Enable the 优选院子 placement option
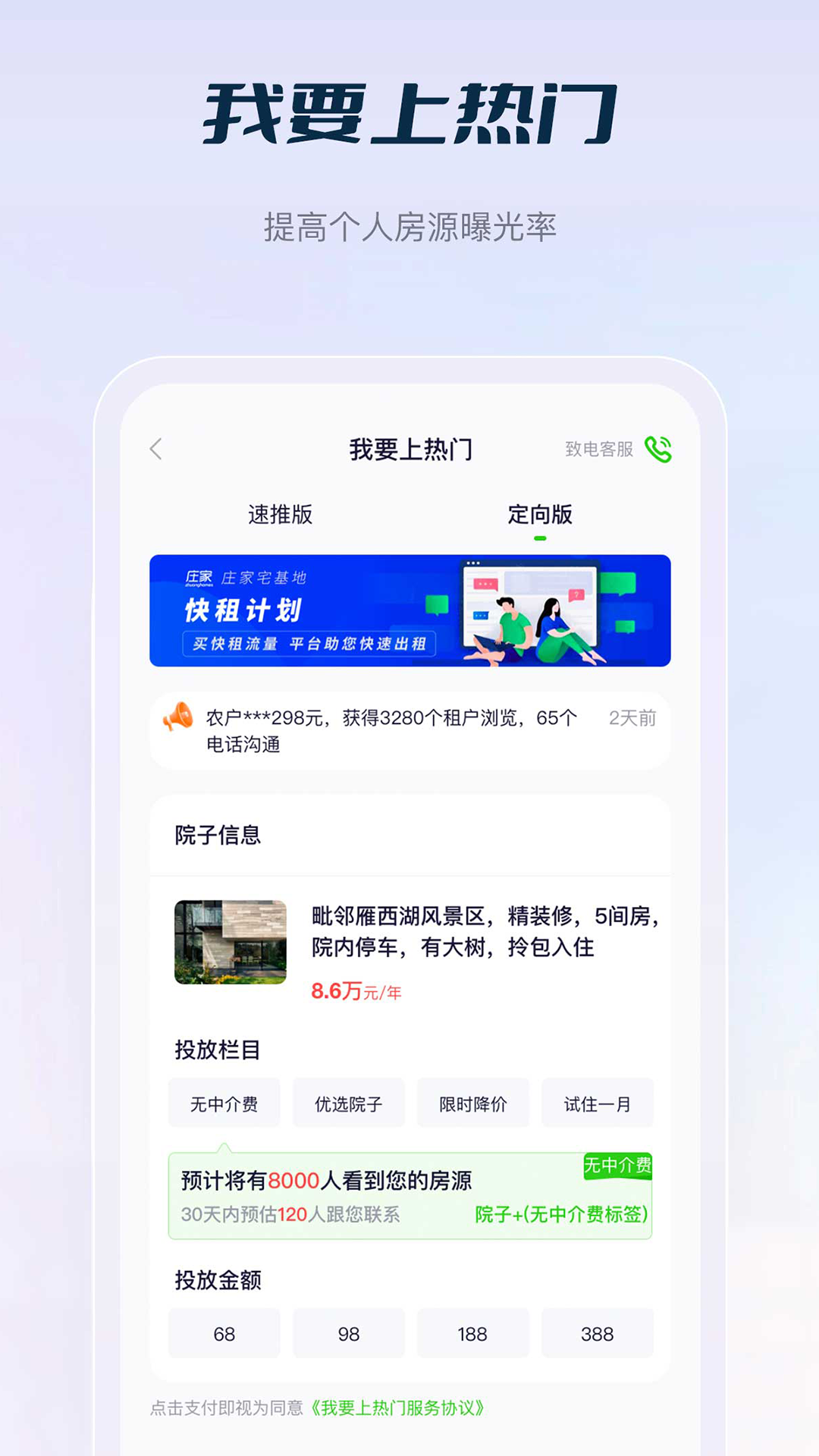Image resolution: width=819 pixels, height=1456 pixels. [x=348, y=1103]
